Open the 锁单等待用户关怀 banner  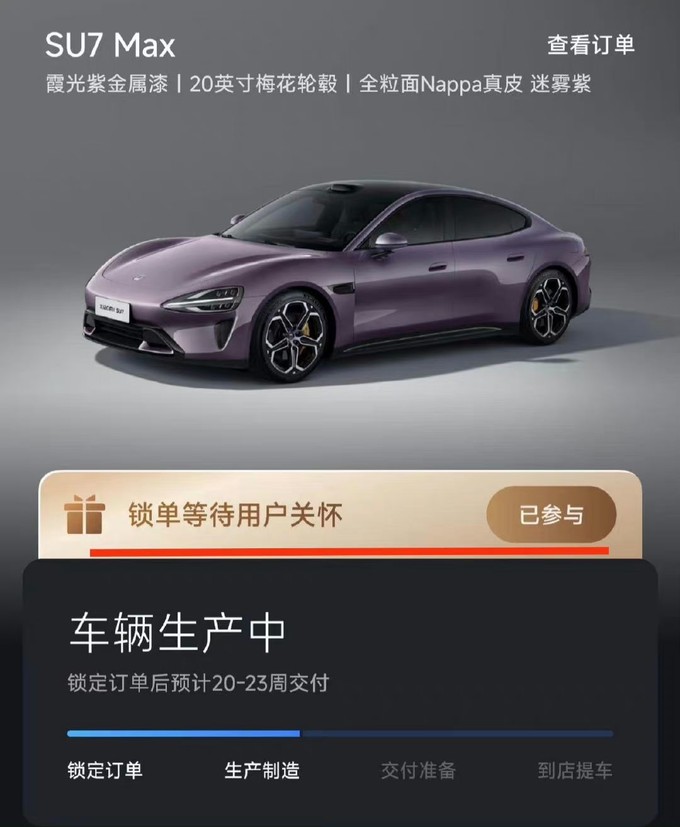pos(235,515)
